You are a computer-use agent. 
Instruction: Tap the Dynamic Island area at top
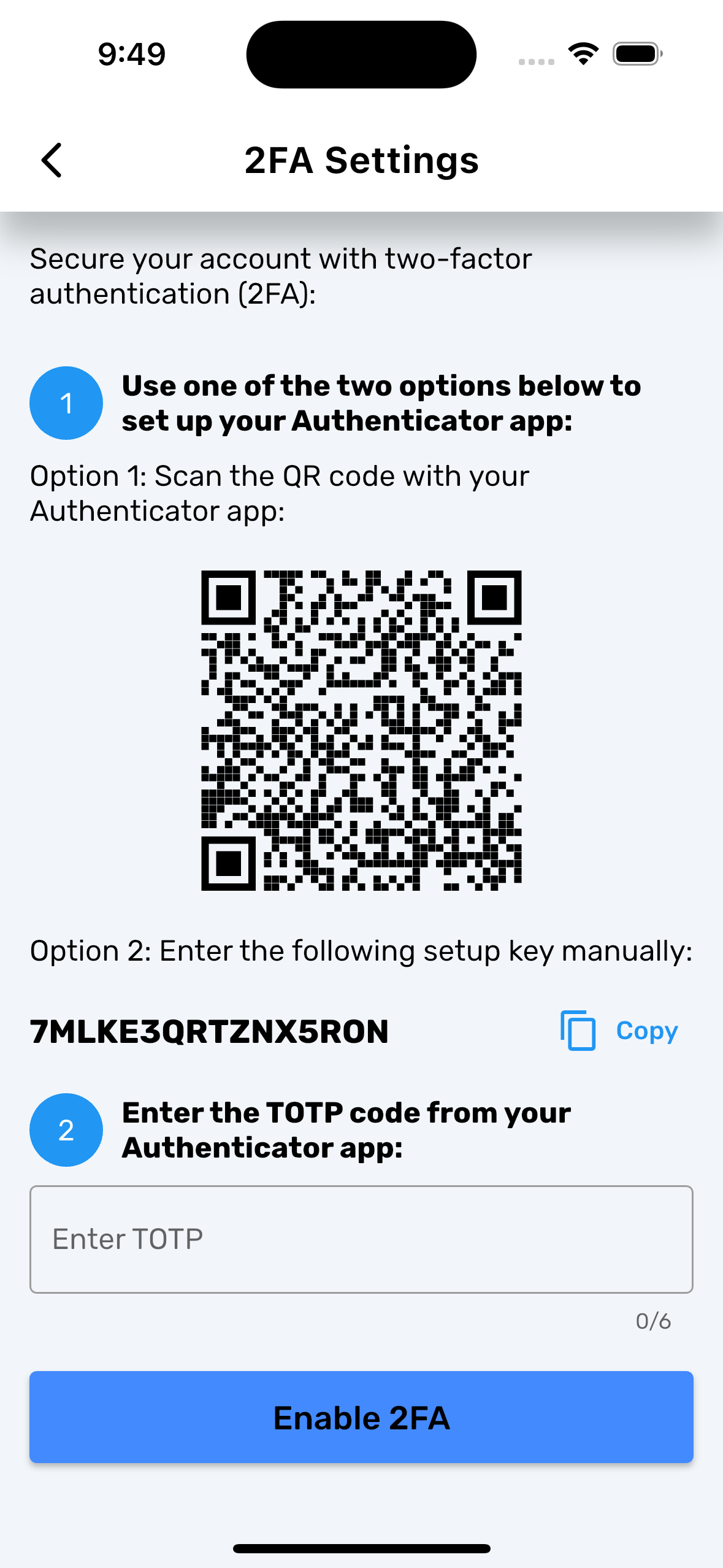click(361, 53)
